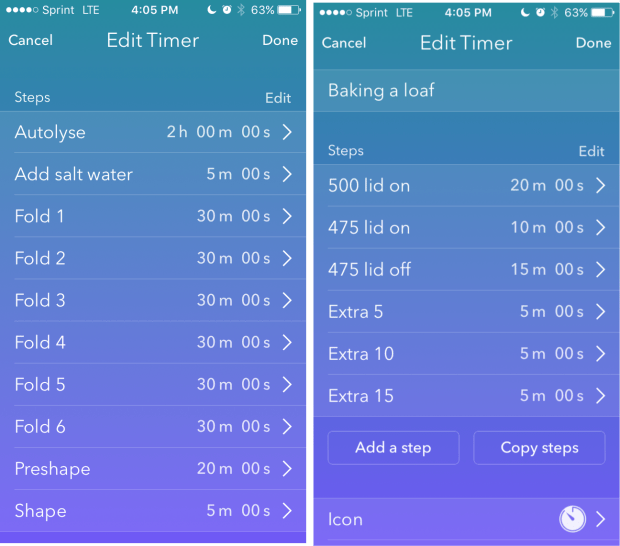Open the Extra 15 step

pyautogui.click(x=465, y=395)
